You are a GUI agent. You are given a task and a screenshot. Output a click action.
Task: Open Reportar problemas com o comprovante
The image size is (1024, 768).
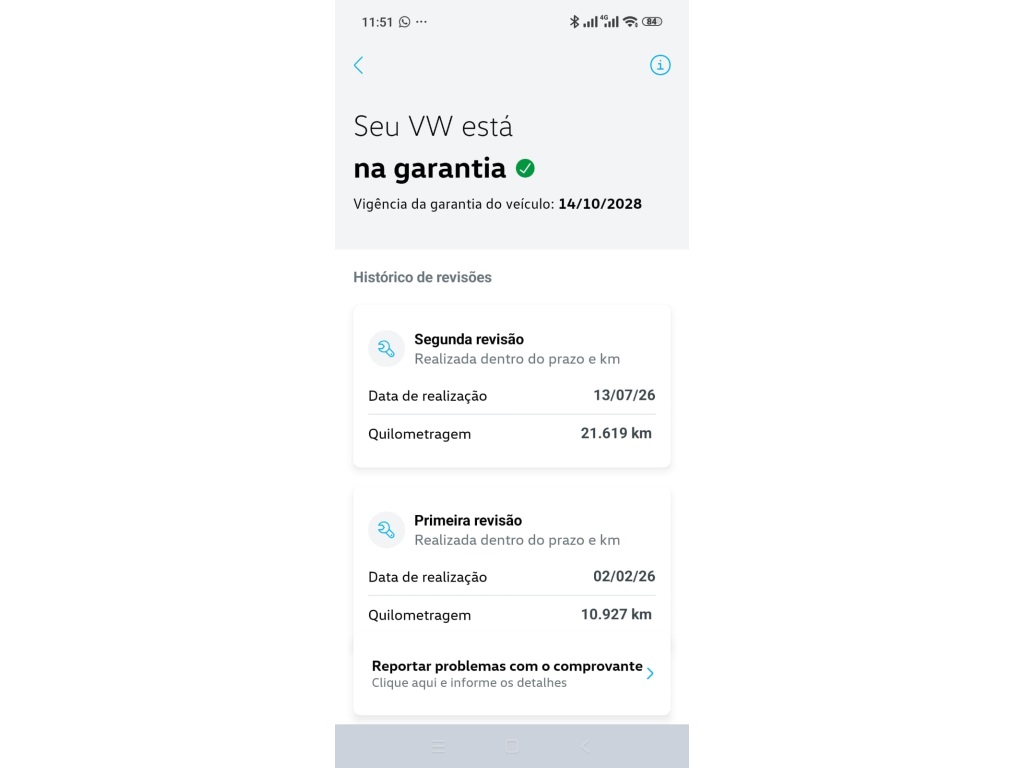(512, 673)
